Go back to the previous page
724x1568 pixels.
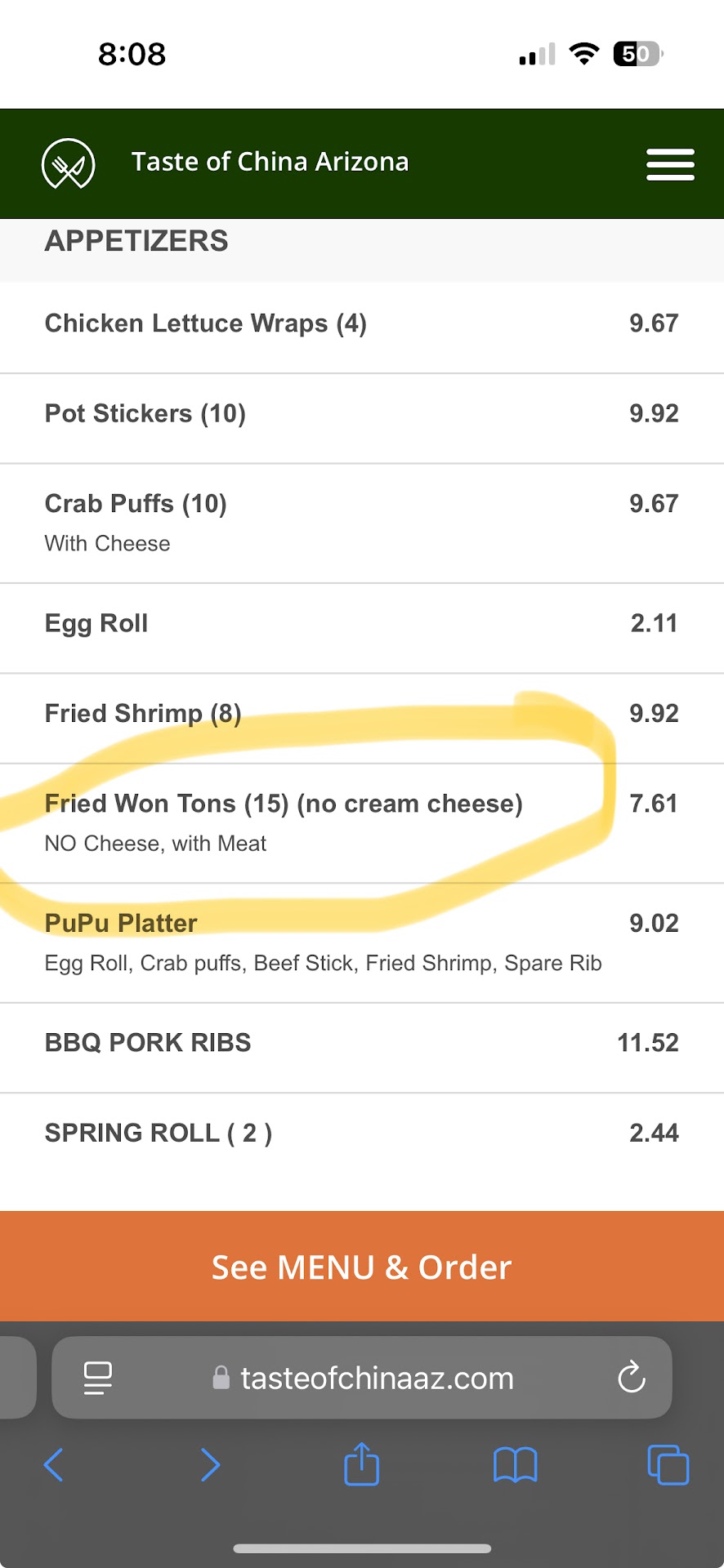54,1465
